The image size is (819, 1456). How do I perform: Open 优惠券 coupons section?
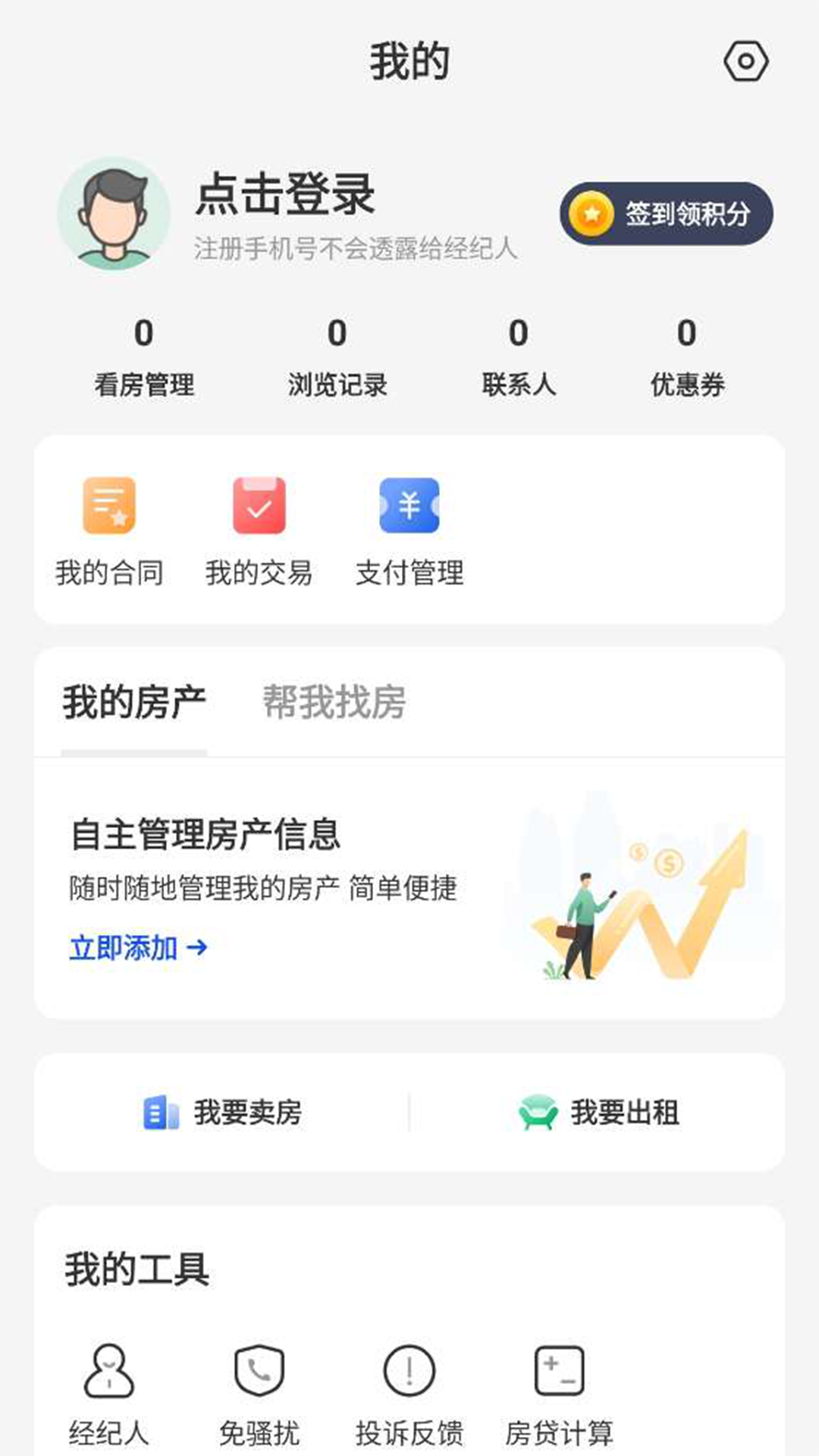click(687, 356)
